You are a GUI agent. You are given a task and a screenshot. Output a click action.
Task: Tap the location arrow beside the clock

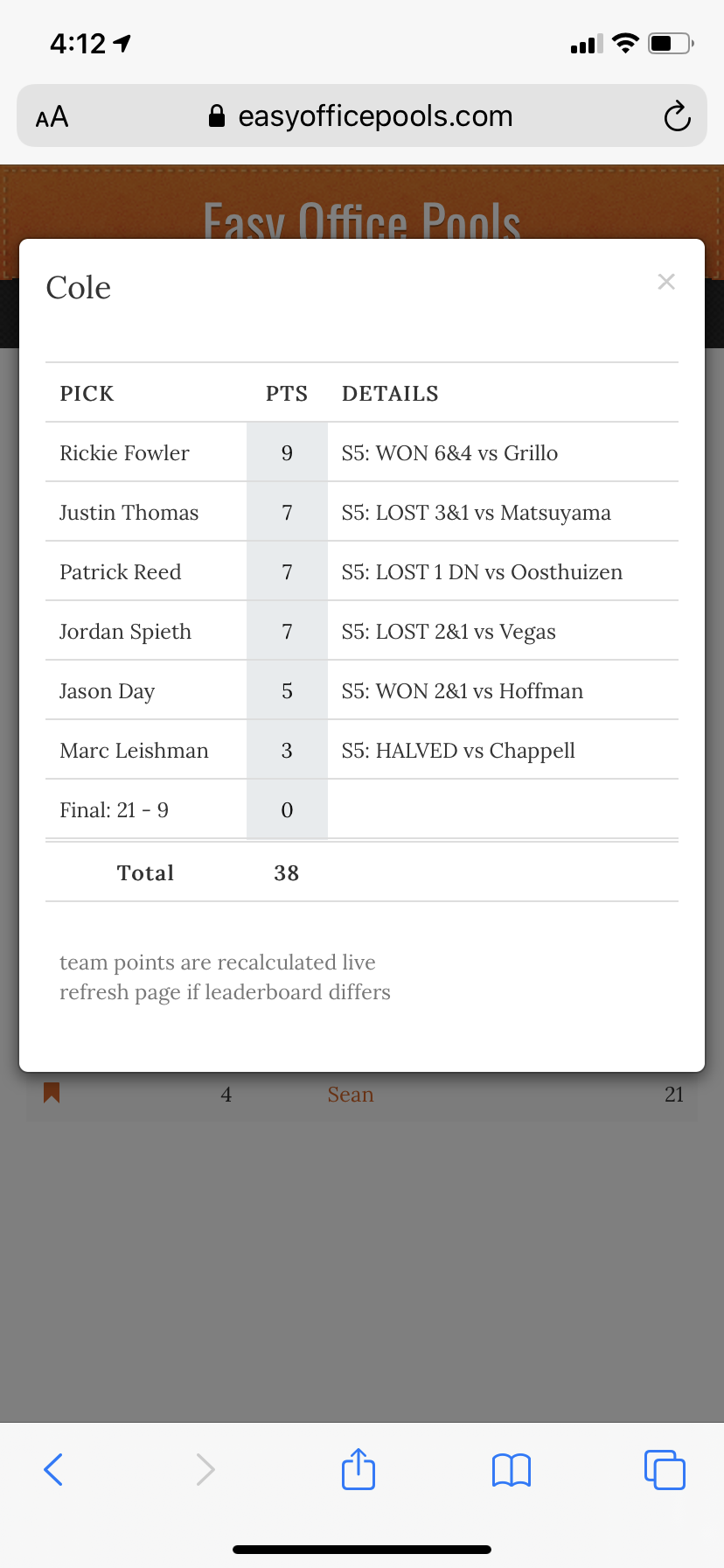click(x=122, y=40)
